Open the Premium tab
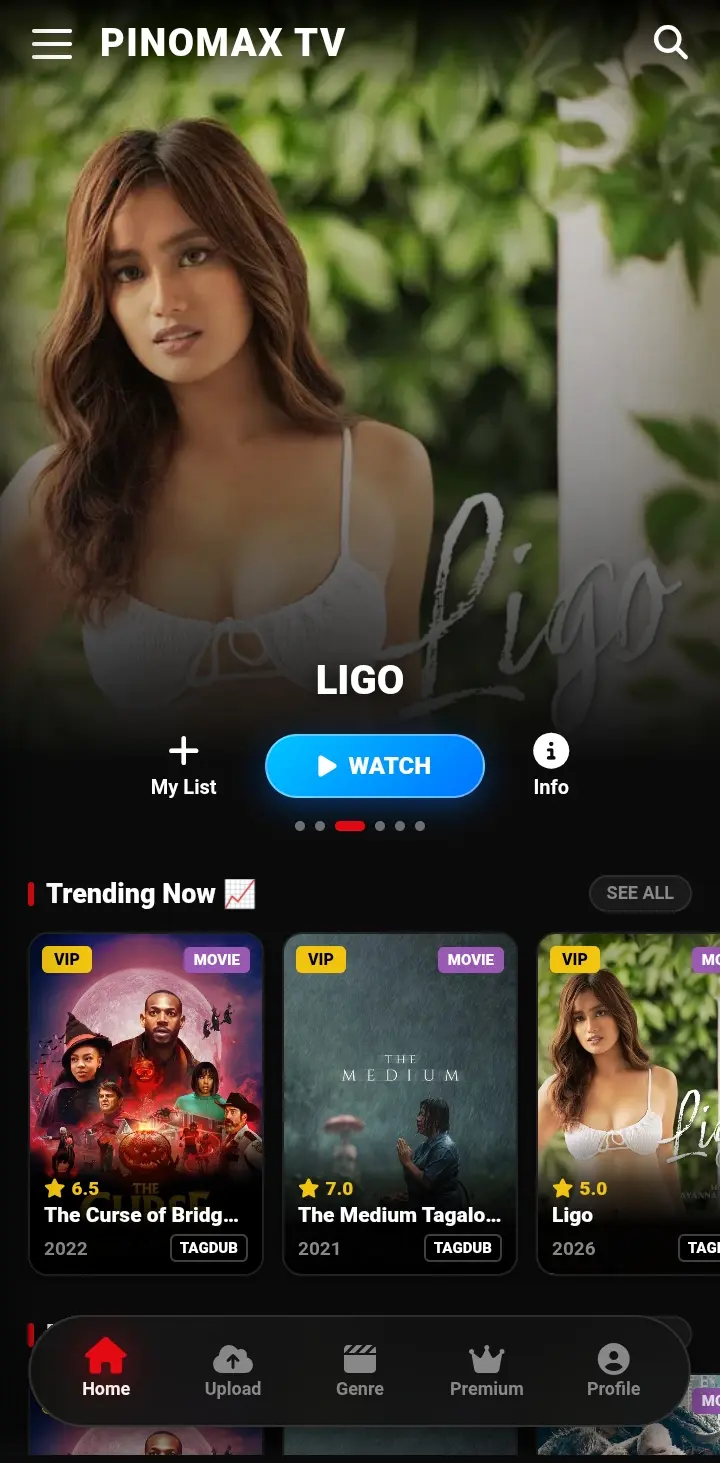 click(x=487, y=1371)
